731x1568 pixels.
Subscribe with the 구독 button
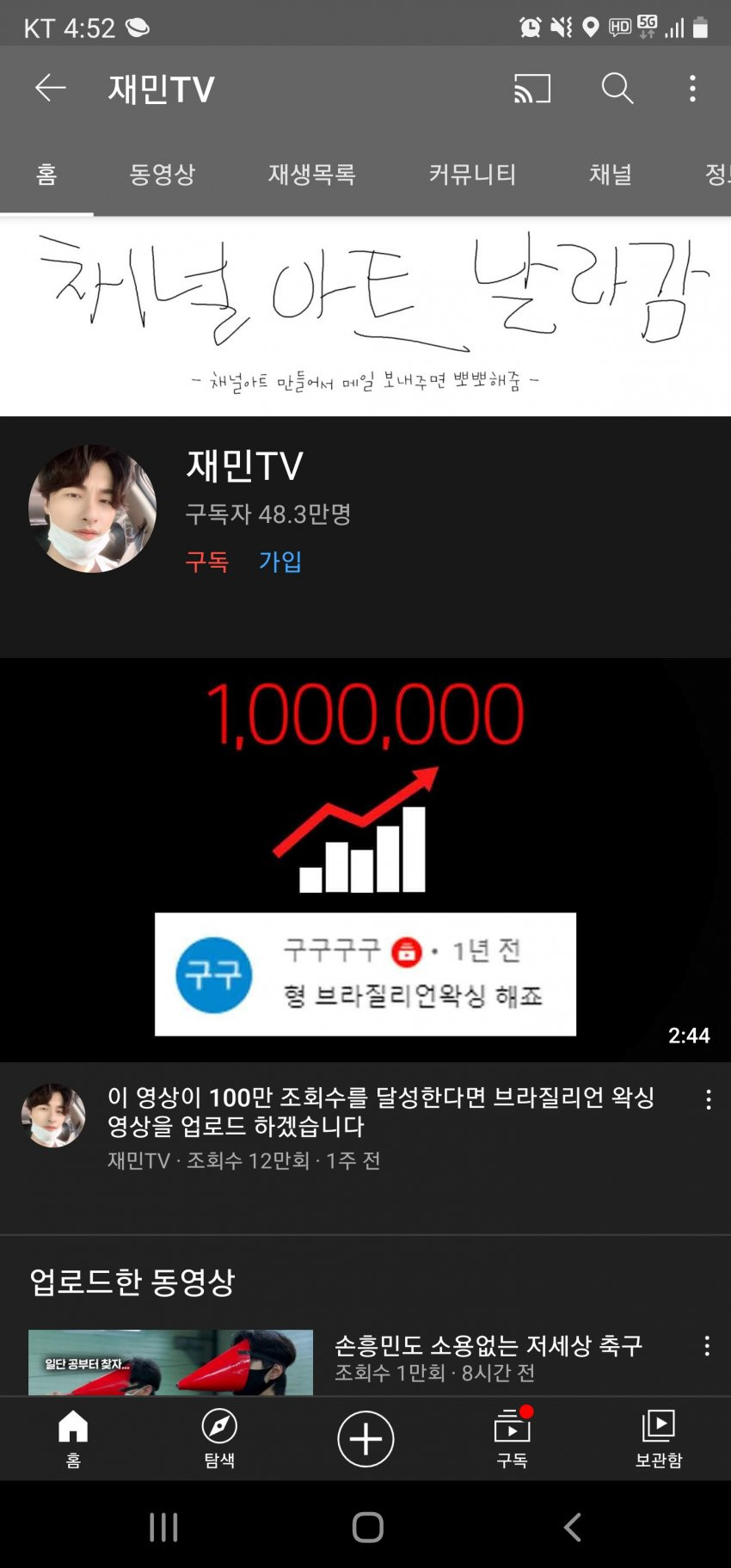(207, 562)
